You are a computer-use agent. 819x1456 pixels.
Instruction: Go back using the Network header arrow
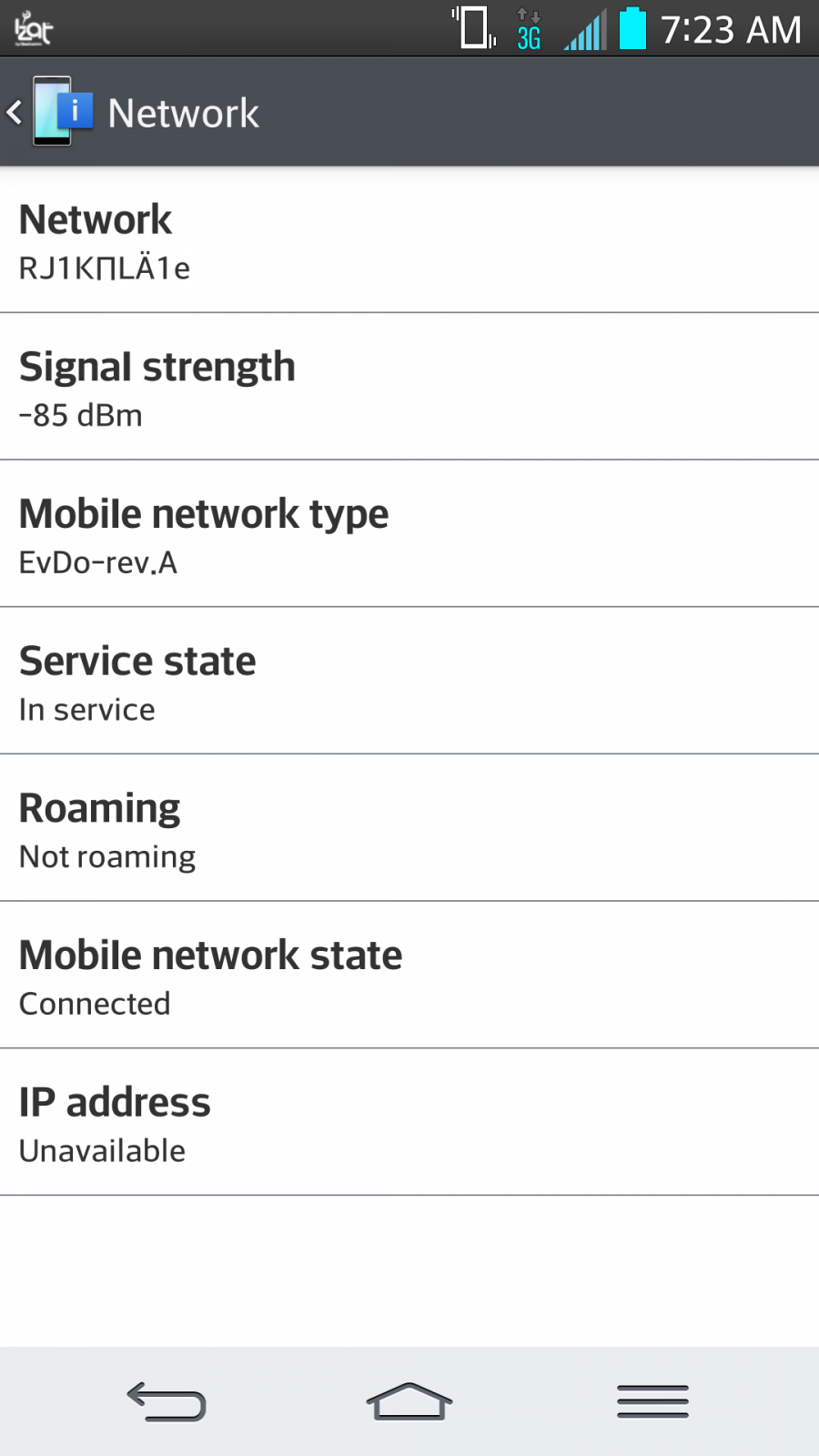coord(15,113)
